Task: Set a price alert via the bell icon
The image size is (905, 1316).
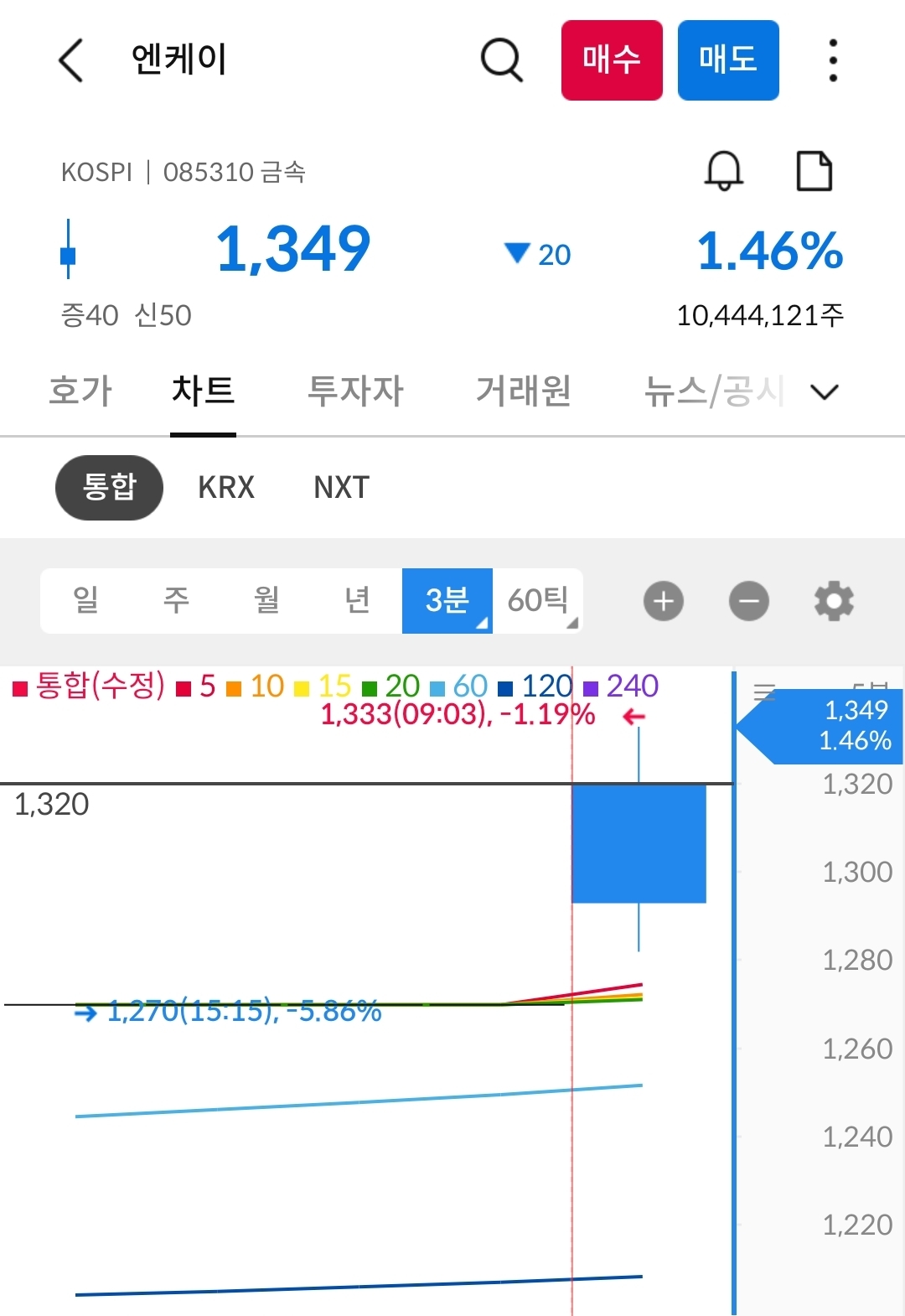Action: 724,171
